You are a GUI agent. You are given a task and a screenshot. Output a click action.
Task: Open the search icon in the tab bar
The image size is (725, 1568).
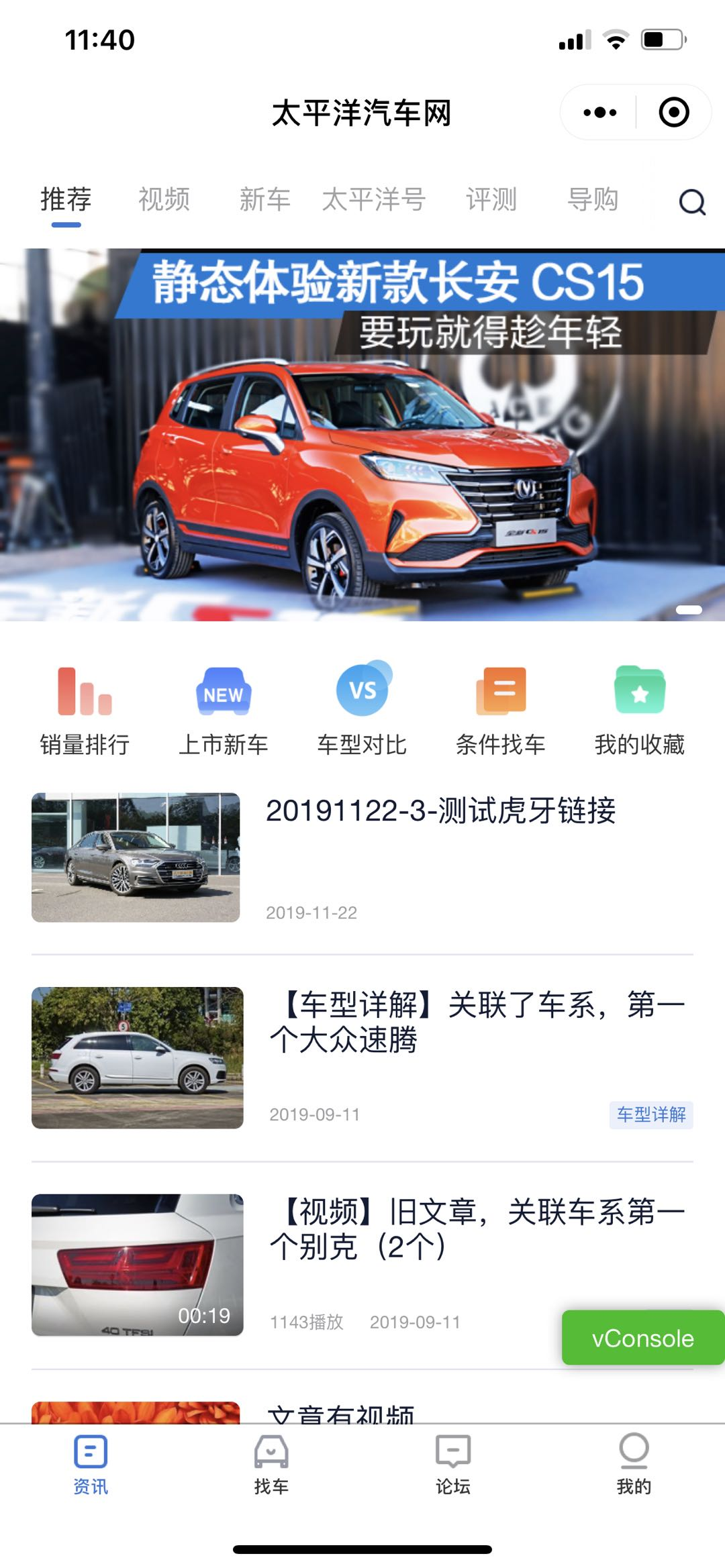692,201
